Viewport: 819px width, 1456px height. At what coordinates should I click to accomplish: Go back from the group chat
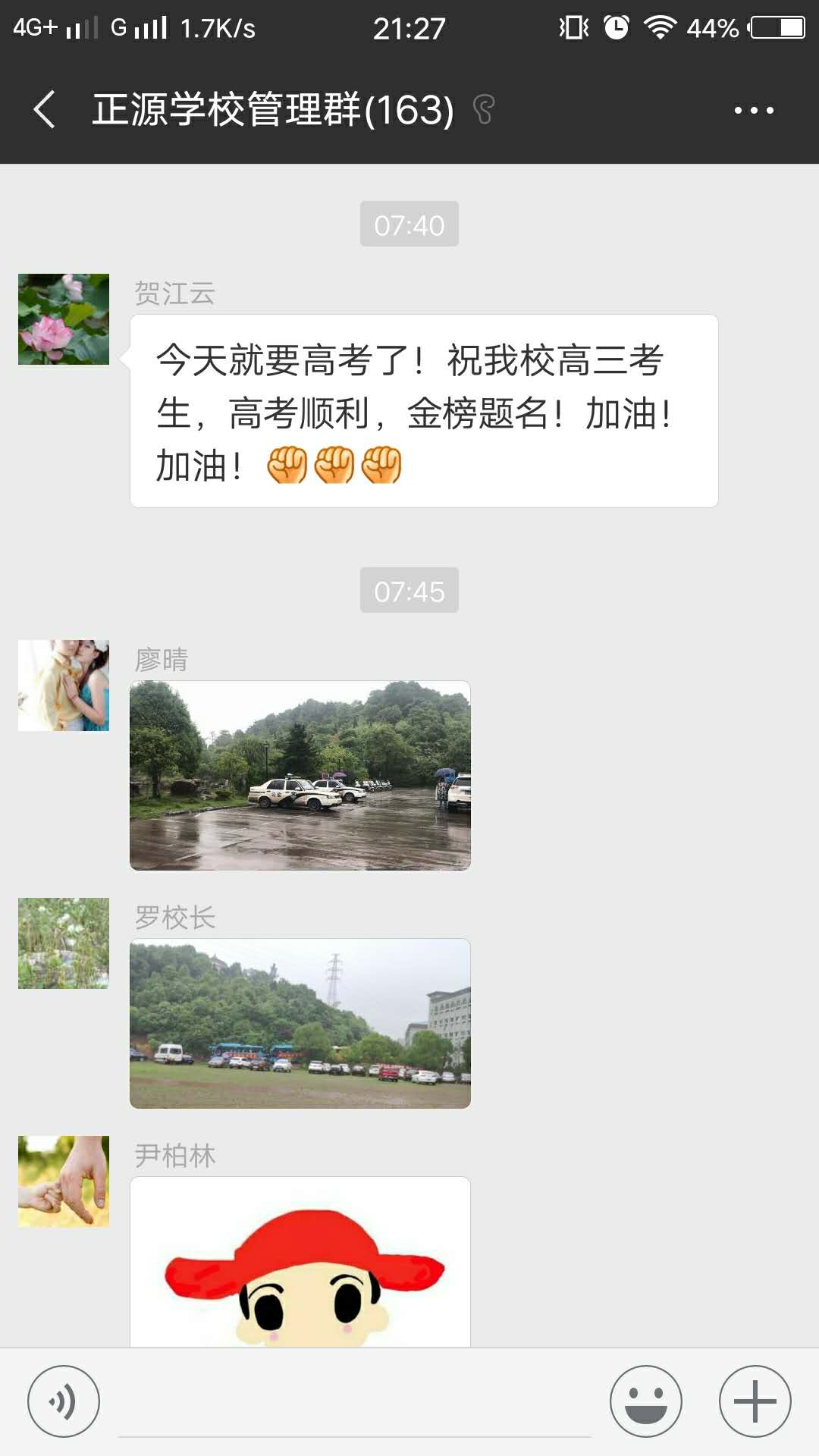pos(45,110)
